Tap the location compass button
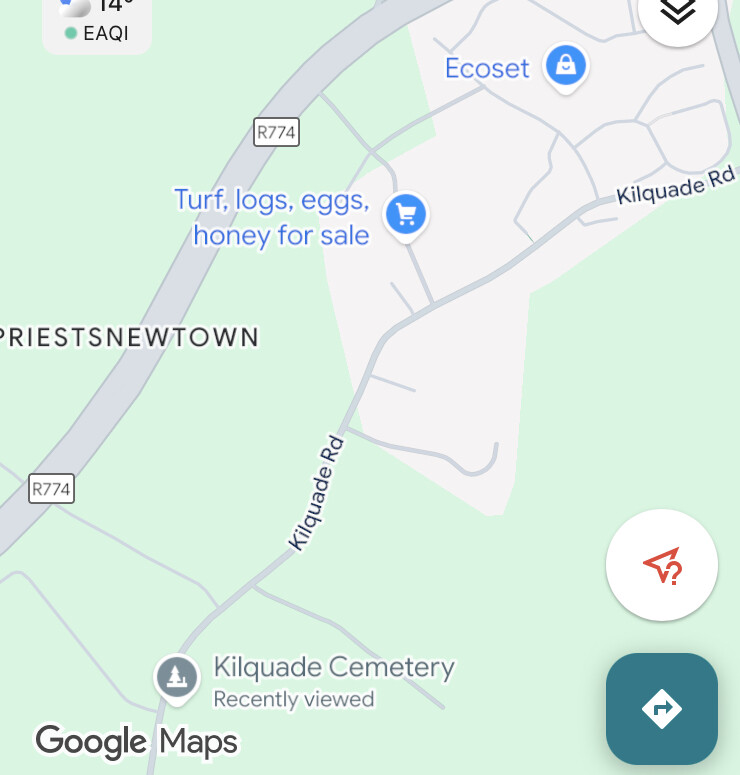The height and width of the screenshot is (775, 740). click(x=662, y=566)
